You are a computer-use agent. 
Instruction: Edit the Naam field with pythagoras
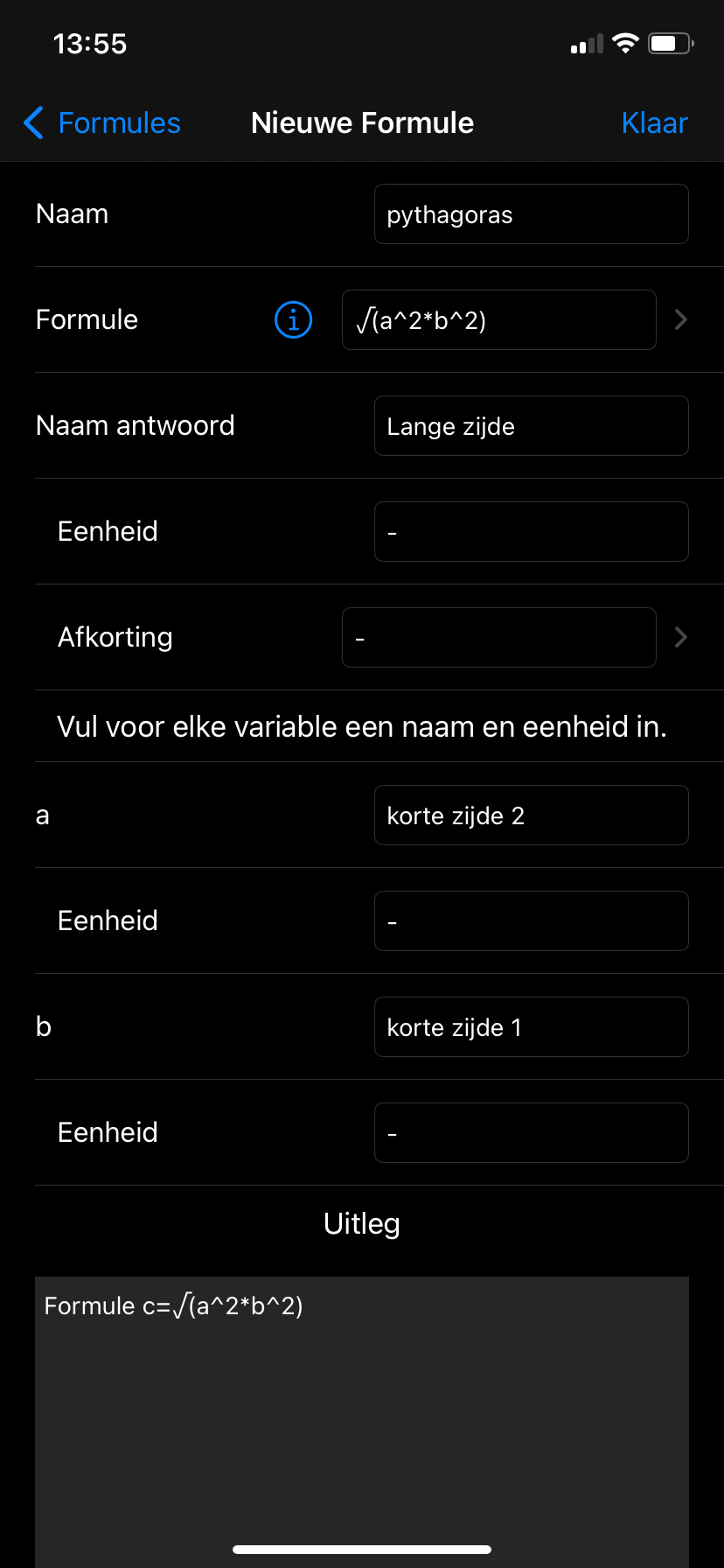531,214
